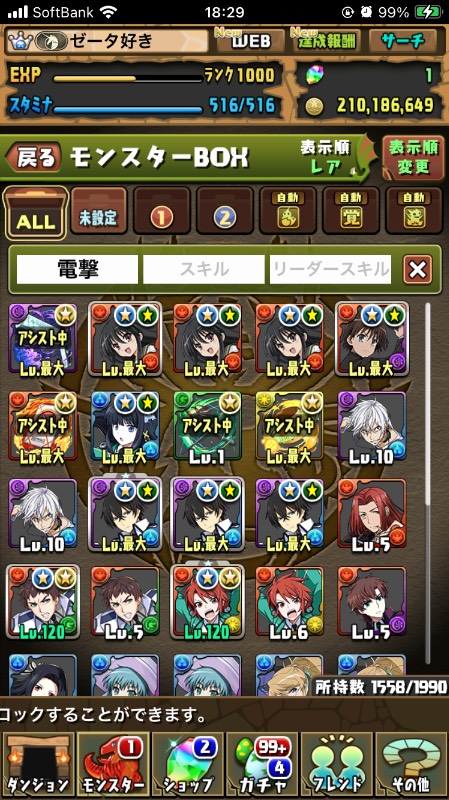This screenshot has width=449, height=800.
Task: Select the green monster at Lv.1
Action: pos(207,426)
